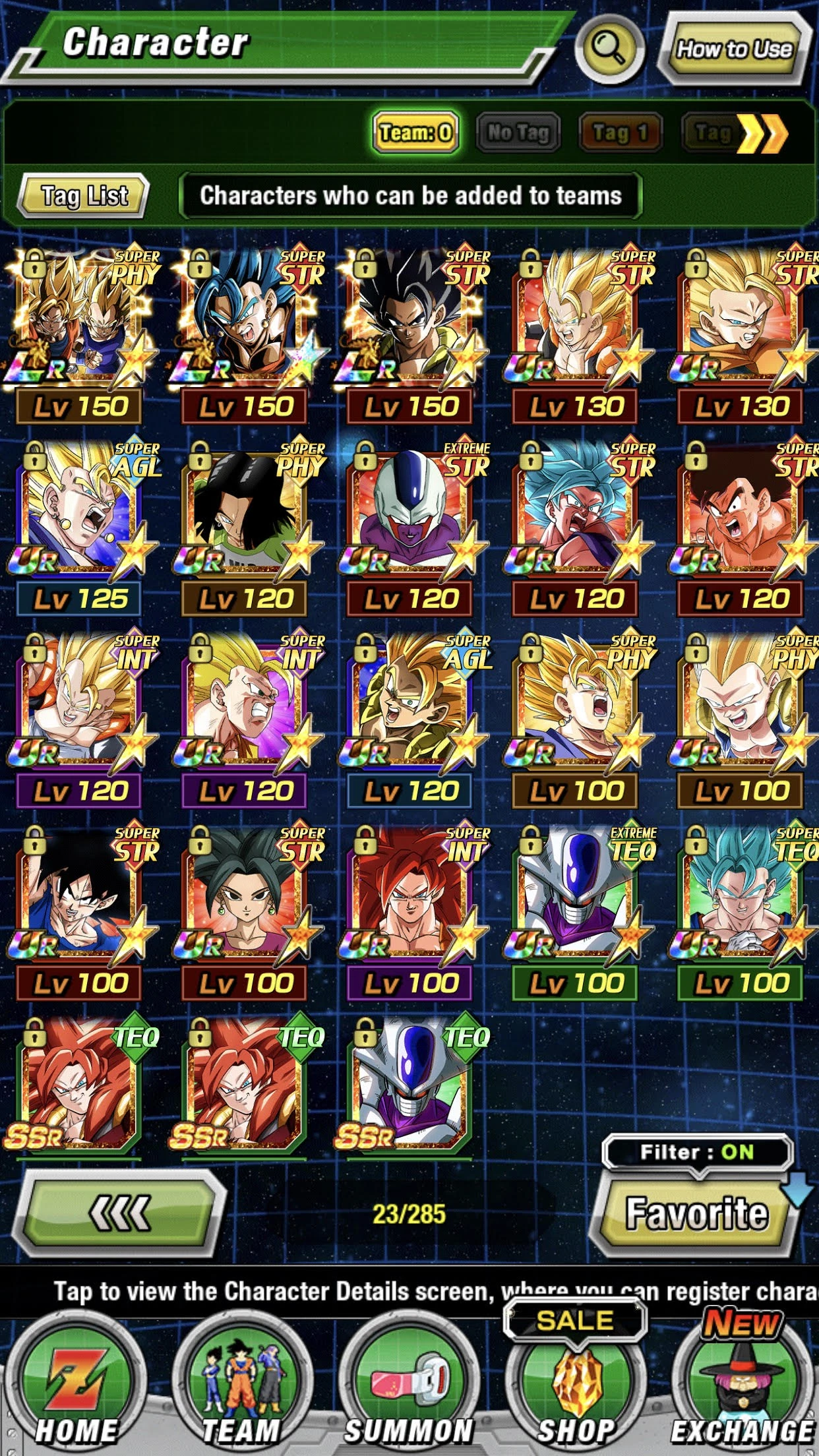Open the character search magnifier

(609, 47)
